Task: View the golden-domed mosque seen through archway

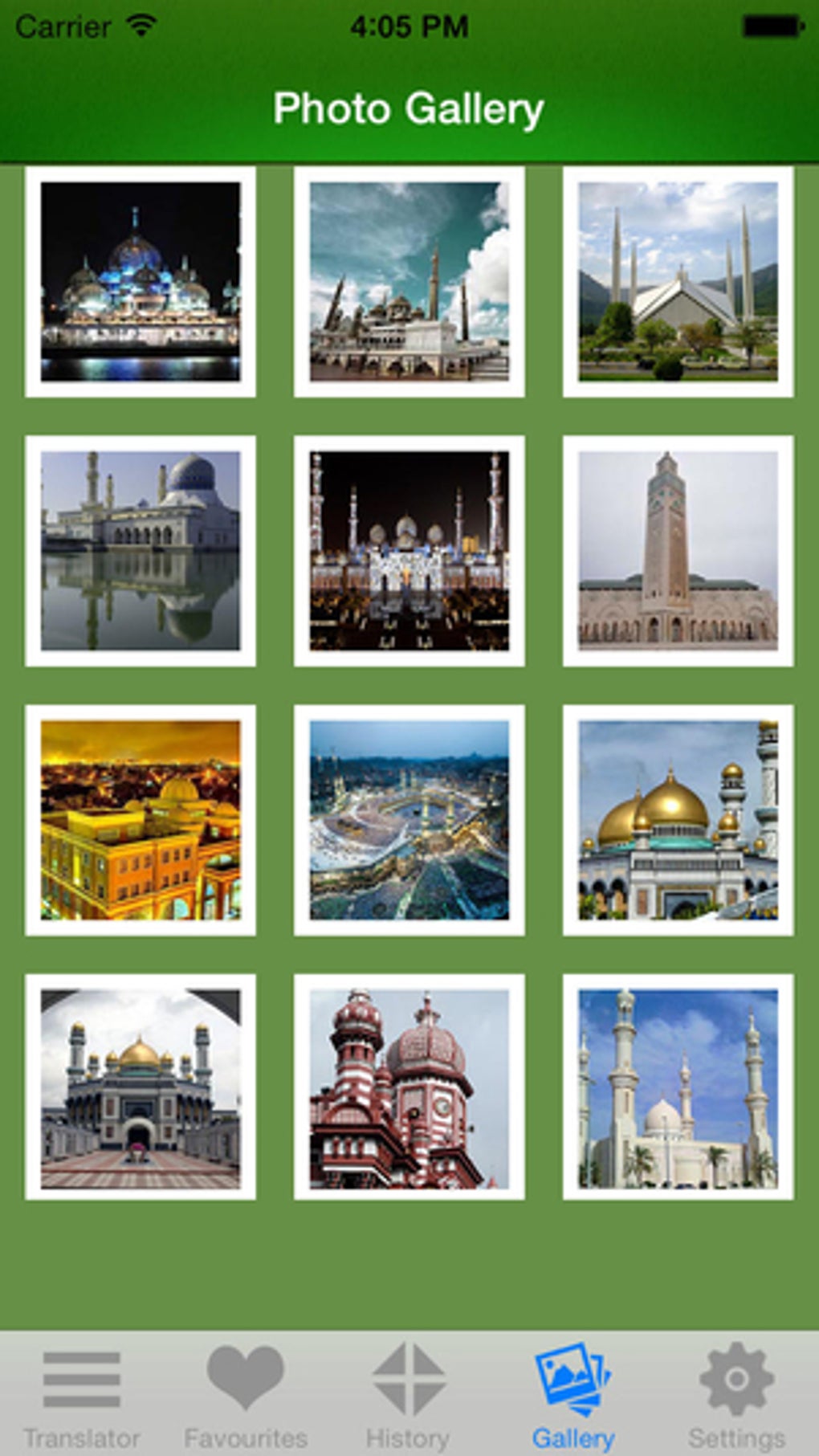Action: click(141, 1087)
